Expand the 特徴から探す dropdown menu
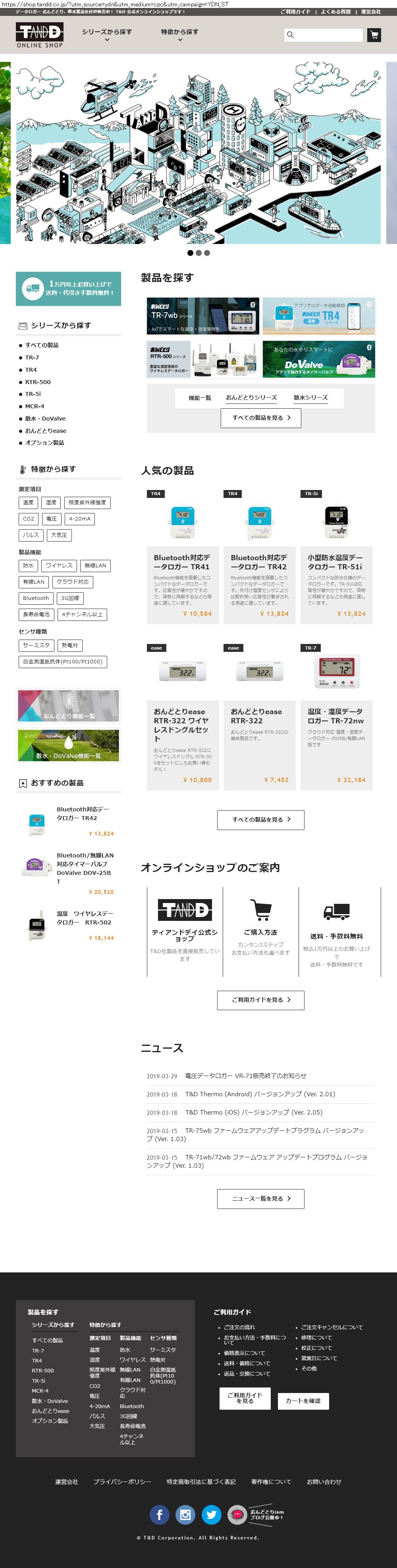 tap(179, 35)
